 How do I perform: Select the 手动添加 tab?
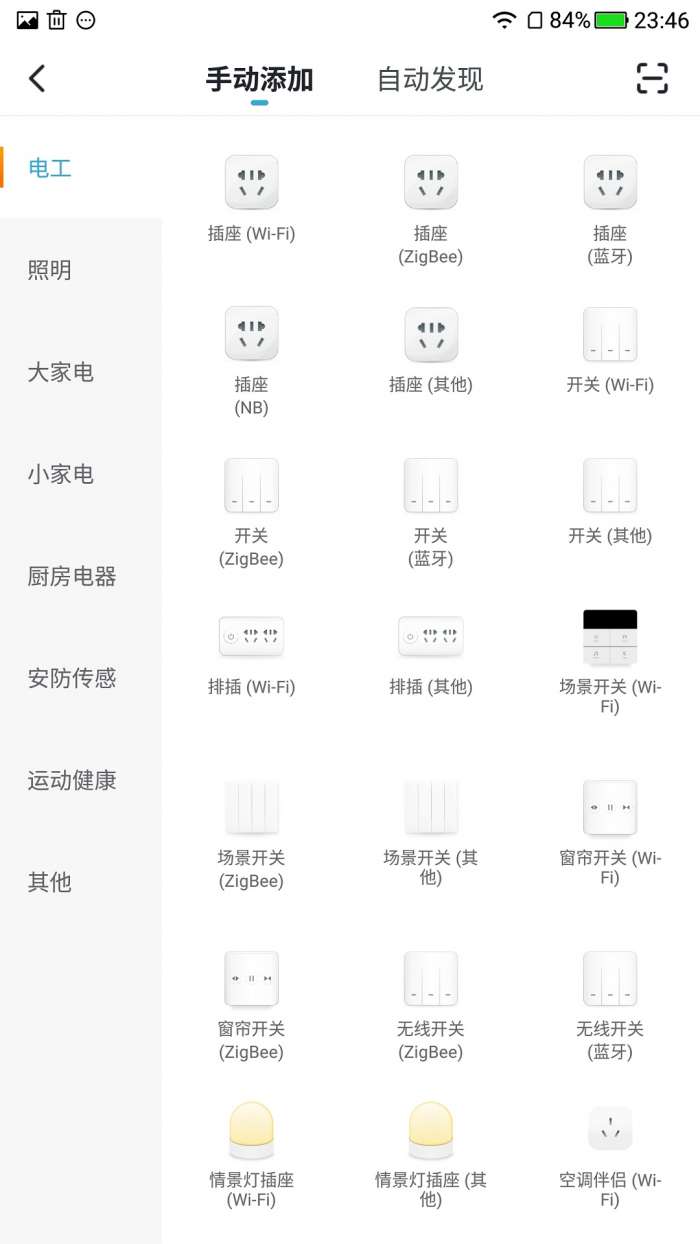259,80
